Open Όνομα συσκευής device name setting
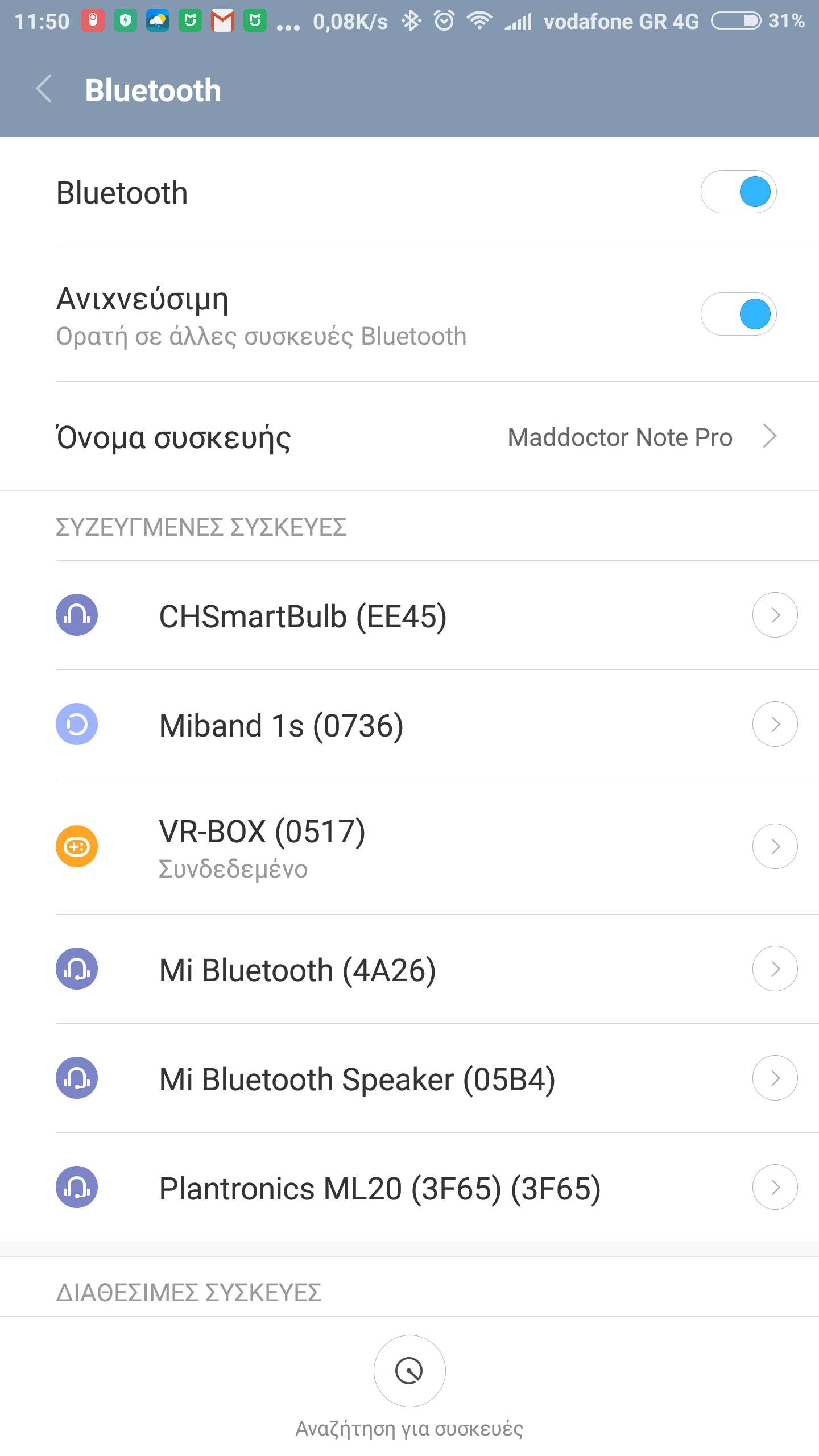This screenshot has width=819, height=1456. click(x=409, y=437)
